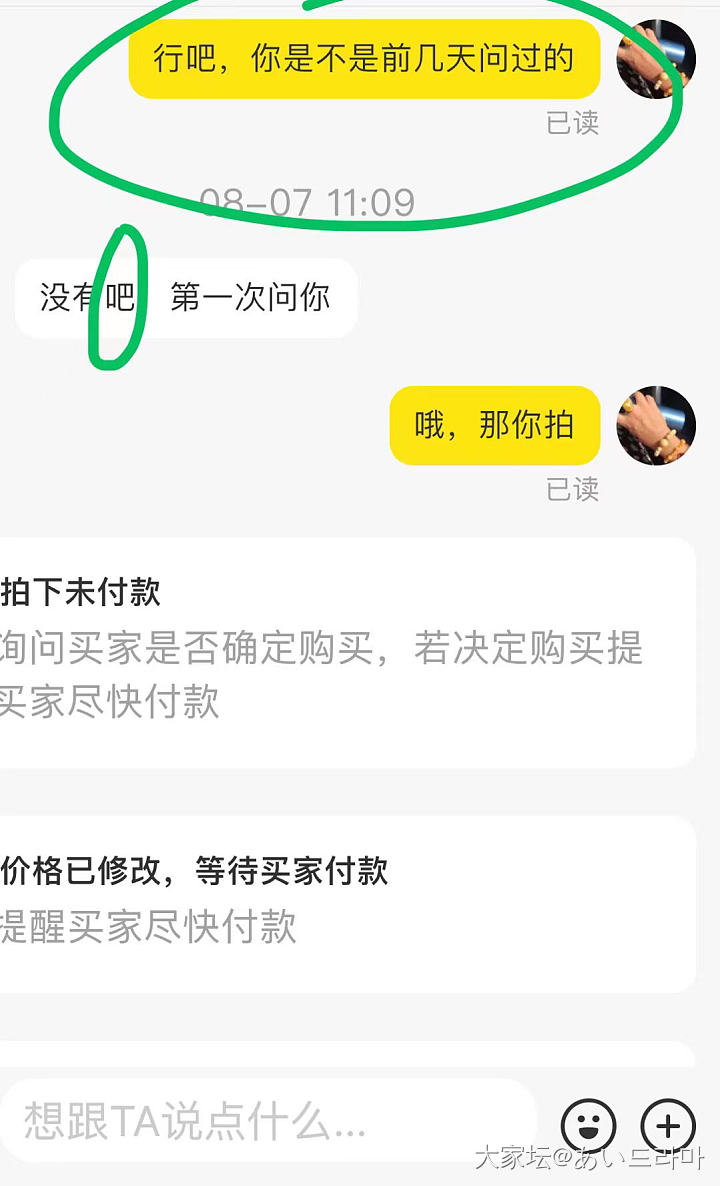This screenshot has width=720, height=1186.
Task: Open avatar beside "行吧，你是不是前几天问过的"
Action: tap(656, 58)
